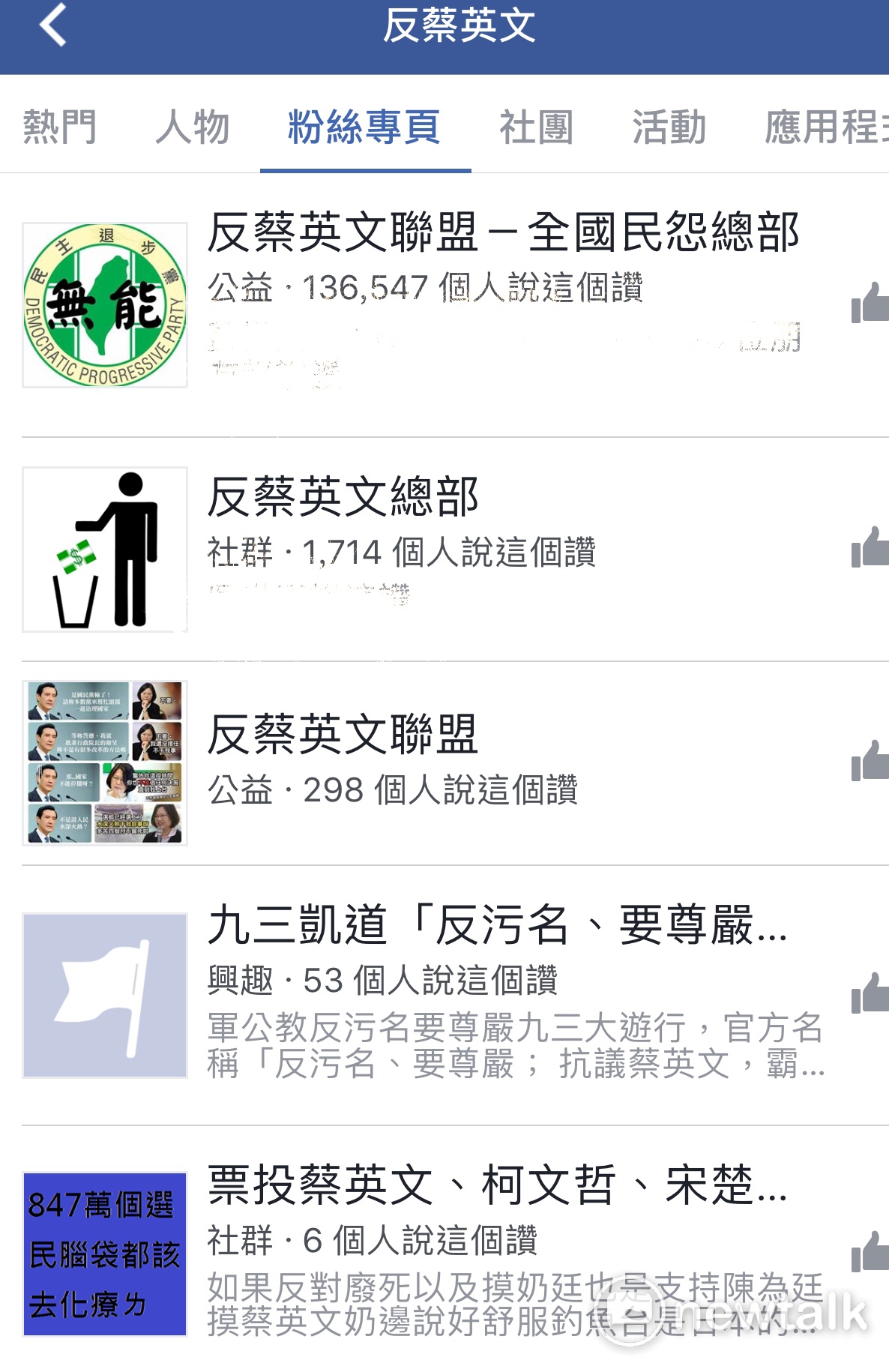Like the 票投蔡英文、柯文哲 page
Image resolution: width=889 pixels, height=1372 pixels.
click(x=870, y=1252)
